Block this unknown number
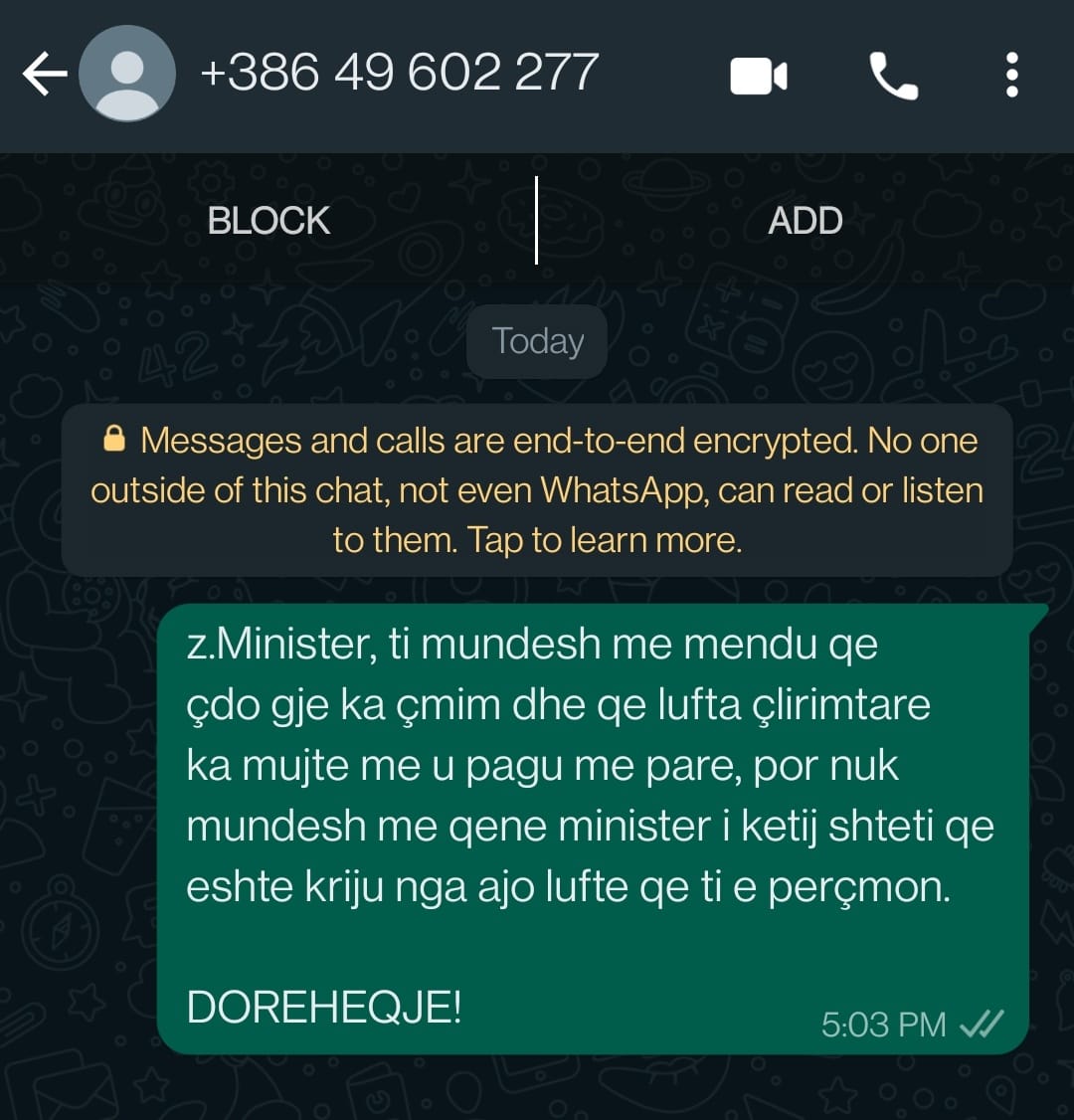The height and width of the screenshot is (1120, 1074). pyautogui.click(x=268, y=221)
